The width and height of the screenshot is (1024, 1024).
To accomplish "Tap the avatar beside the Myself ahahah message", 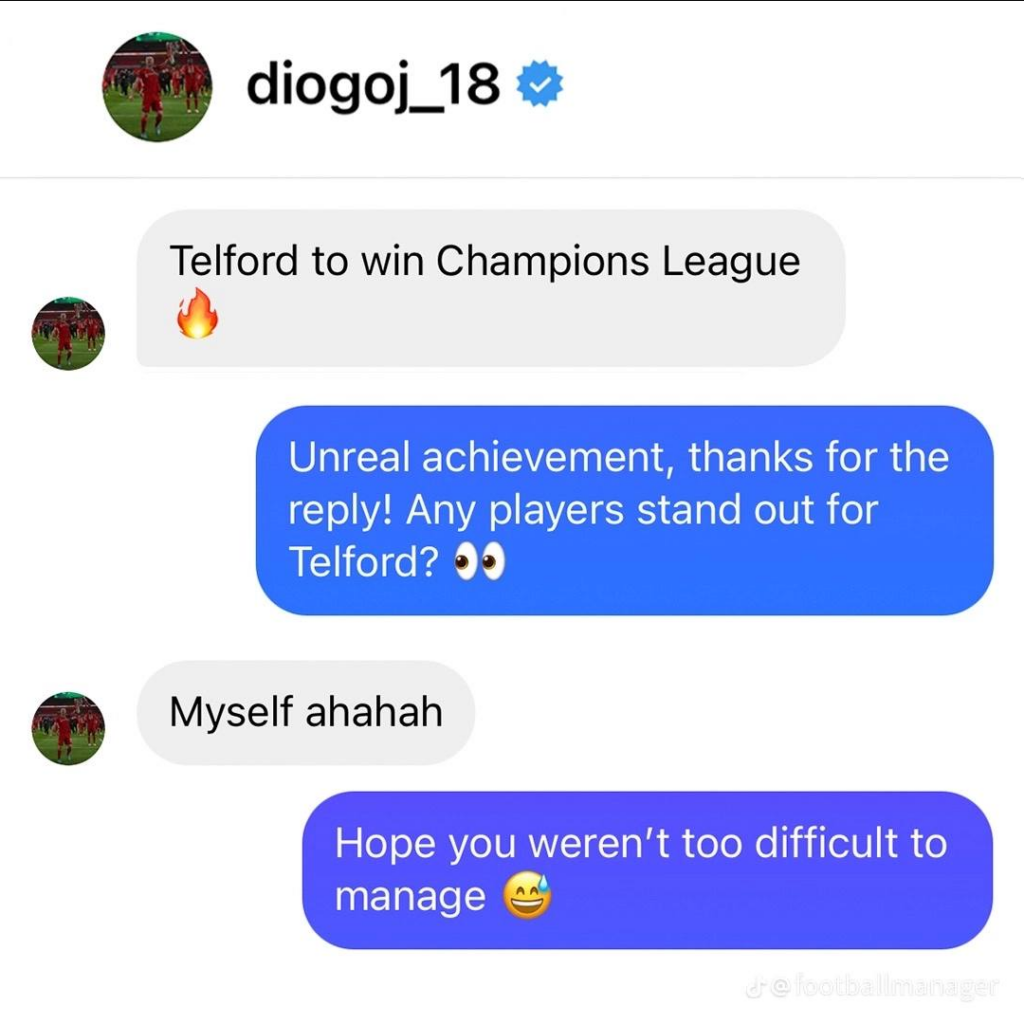I will tap(68, 728).
